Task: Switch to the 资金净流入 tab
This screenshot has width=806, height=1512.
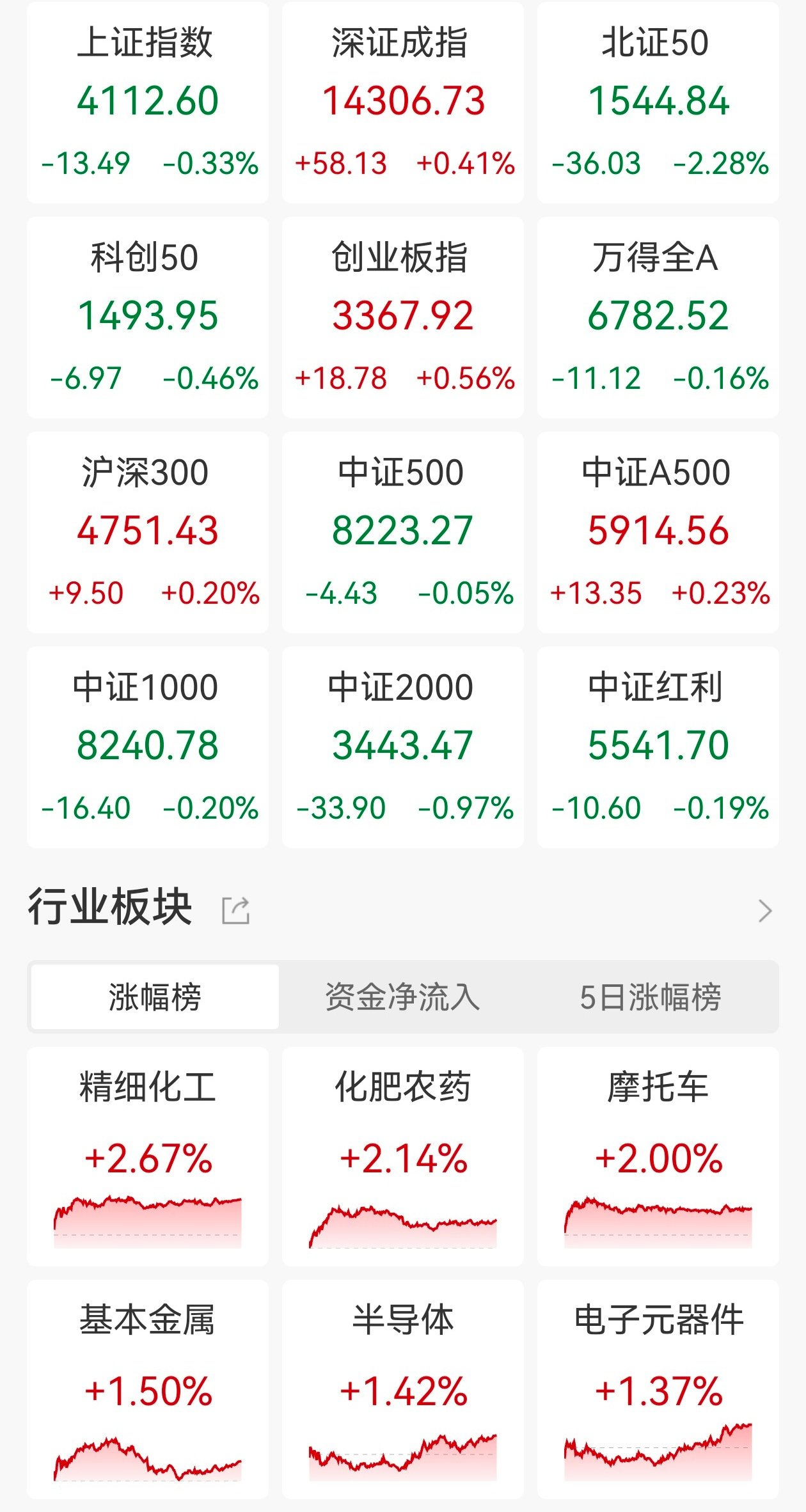Action: (x=402, y=996)
